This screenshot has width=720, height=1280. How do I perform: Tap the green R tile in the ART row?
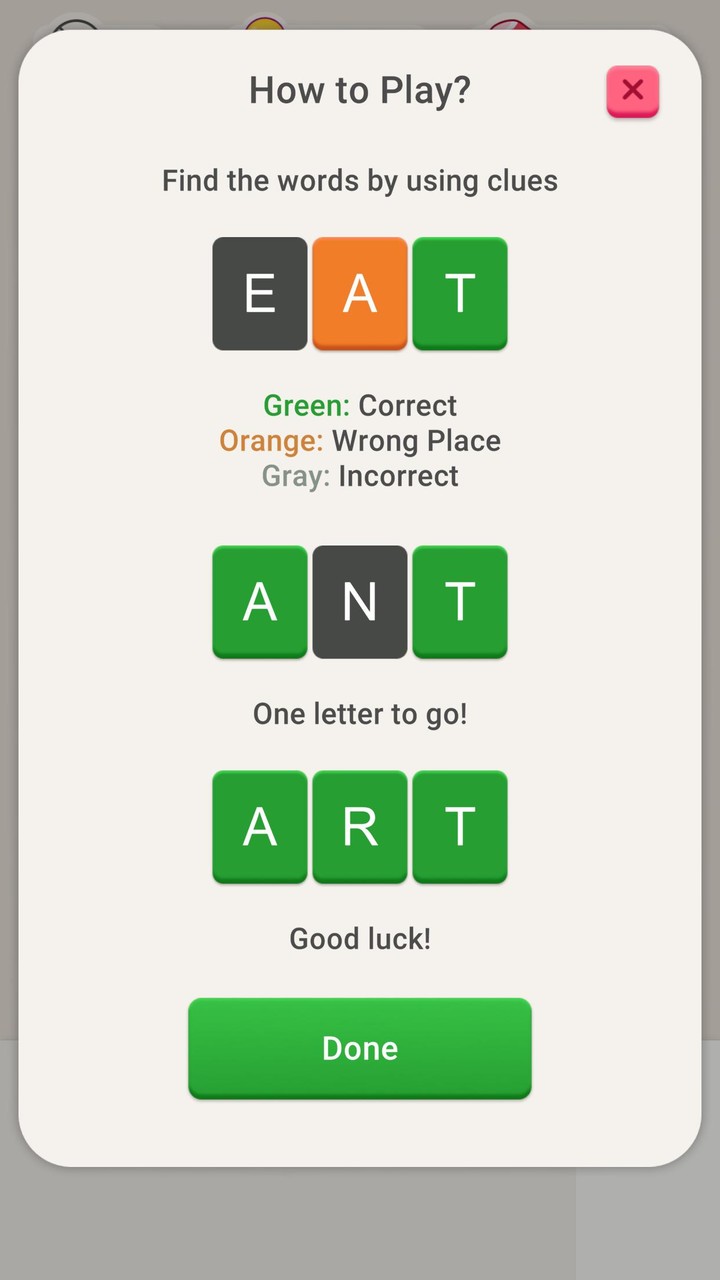360,827
